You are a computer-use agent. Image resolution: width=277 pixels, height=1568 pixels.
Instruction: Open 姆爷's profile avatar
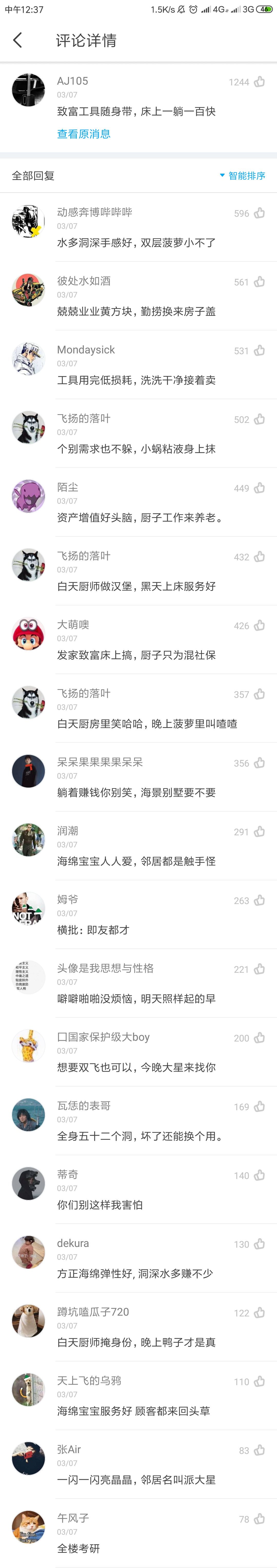tap(28, 908)
